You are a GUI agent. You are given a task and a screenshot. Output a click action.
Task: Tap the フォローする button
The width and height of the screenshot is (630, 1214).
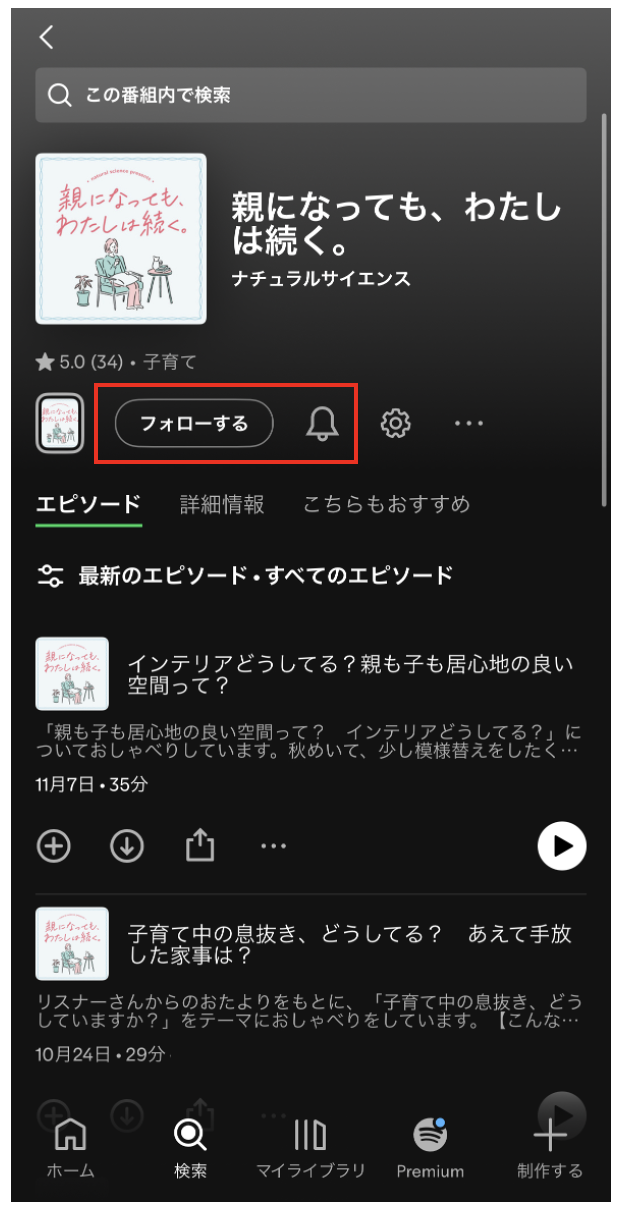coord(194,423)
